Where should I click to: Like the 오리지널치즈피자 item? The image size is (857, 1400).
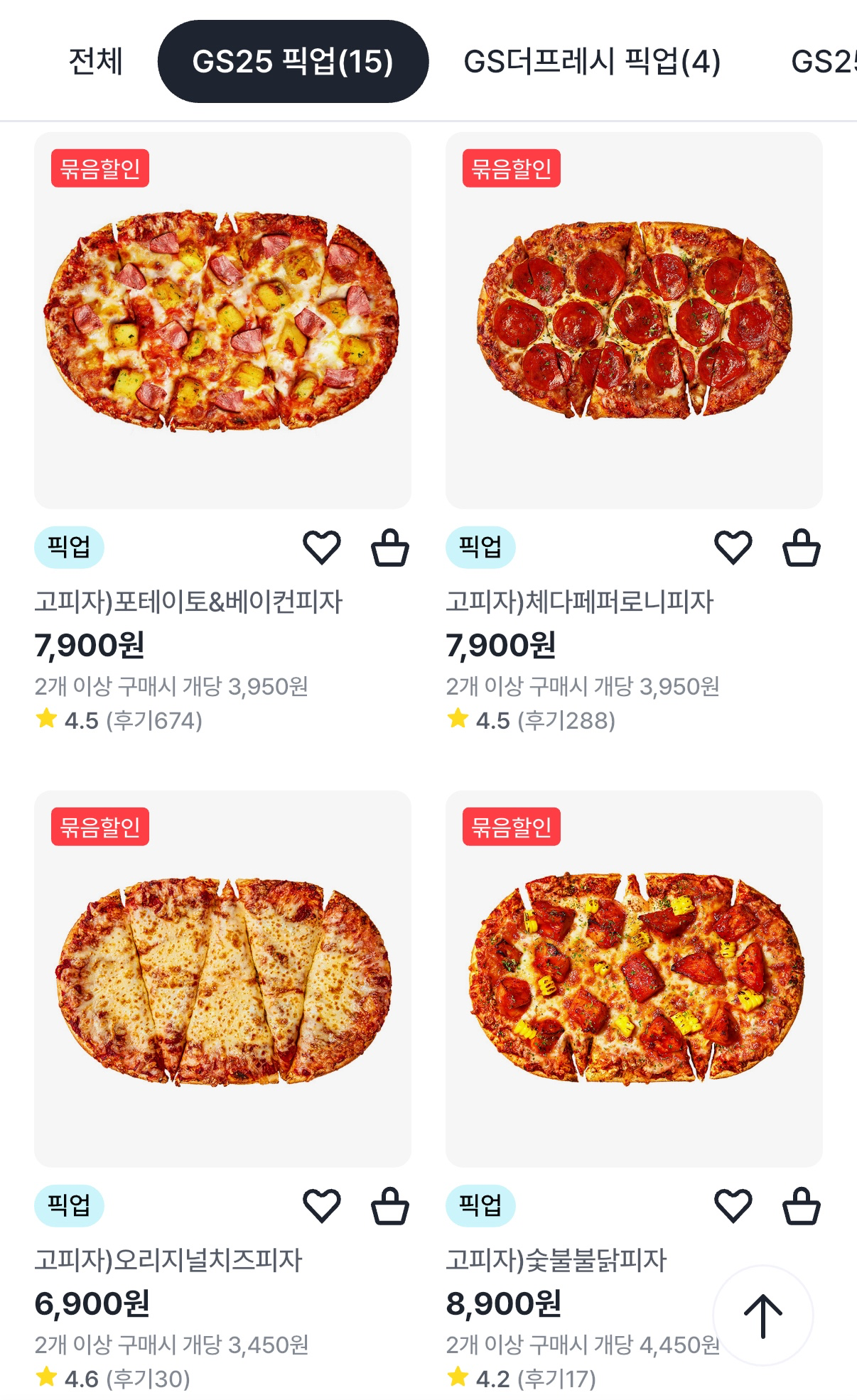(322, 1206)
